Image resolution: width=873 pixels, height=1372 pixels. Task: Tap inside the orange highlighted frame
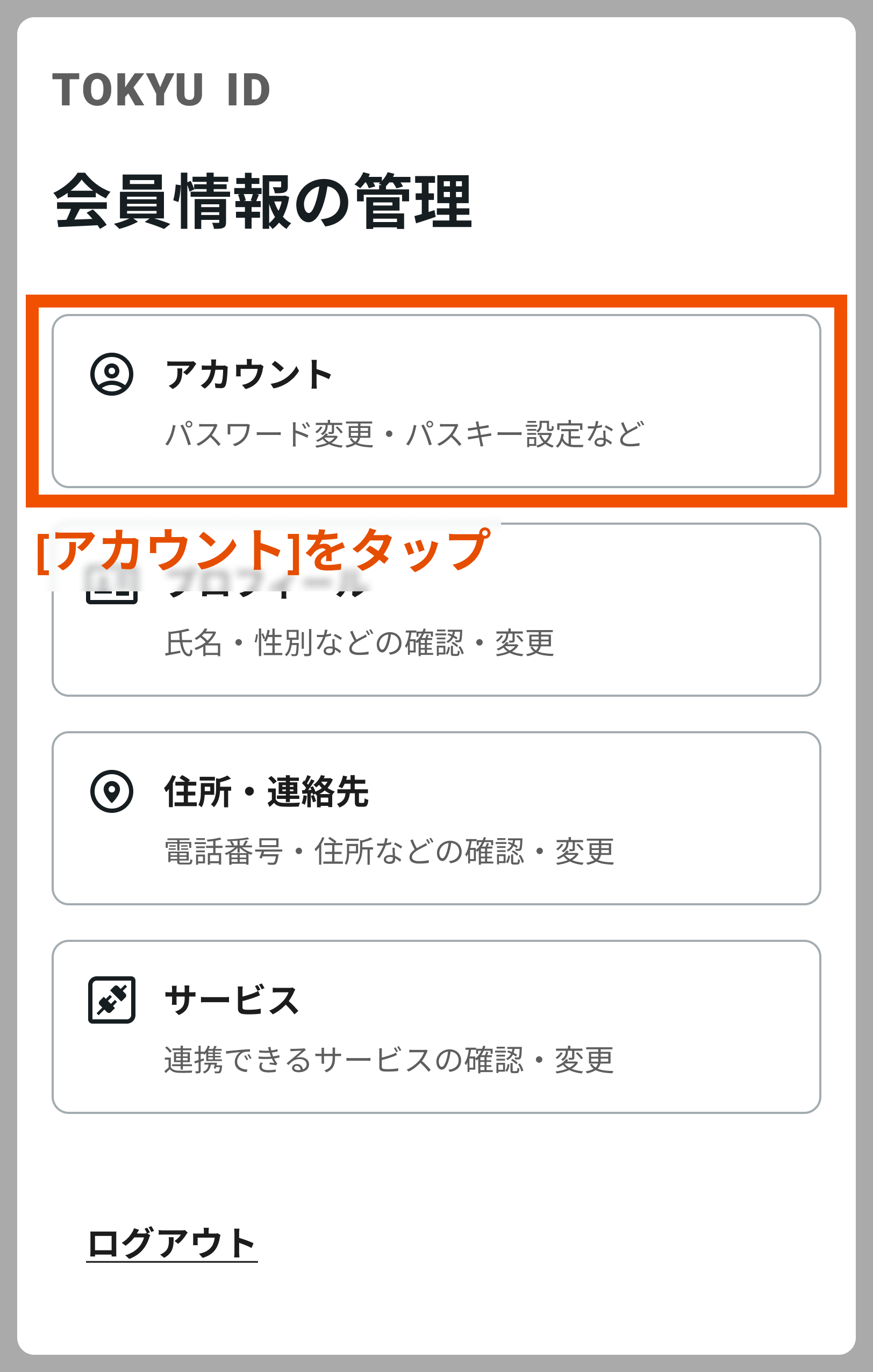(436, 399)
